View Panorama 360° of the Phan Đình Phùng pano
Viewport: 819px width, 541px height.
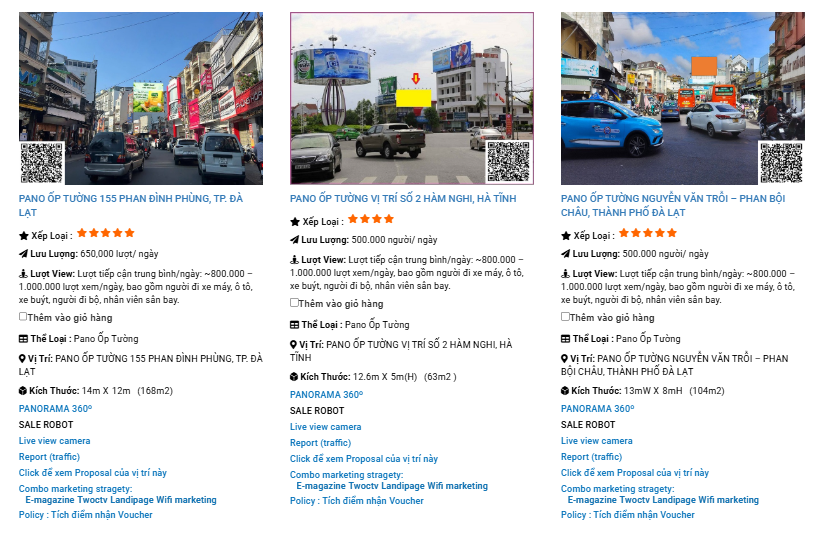click(55, 409)
